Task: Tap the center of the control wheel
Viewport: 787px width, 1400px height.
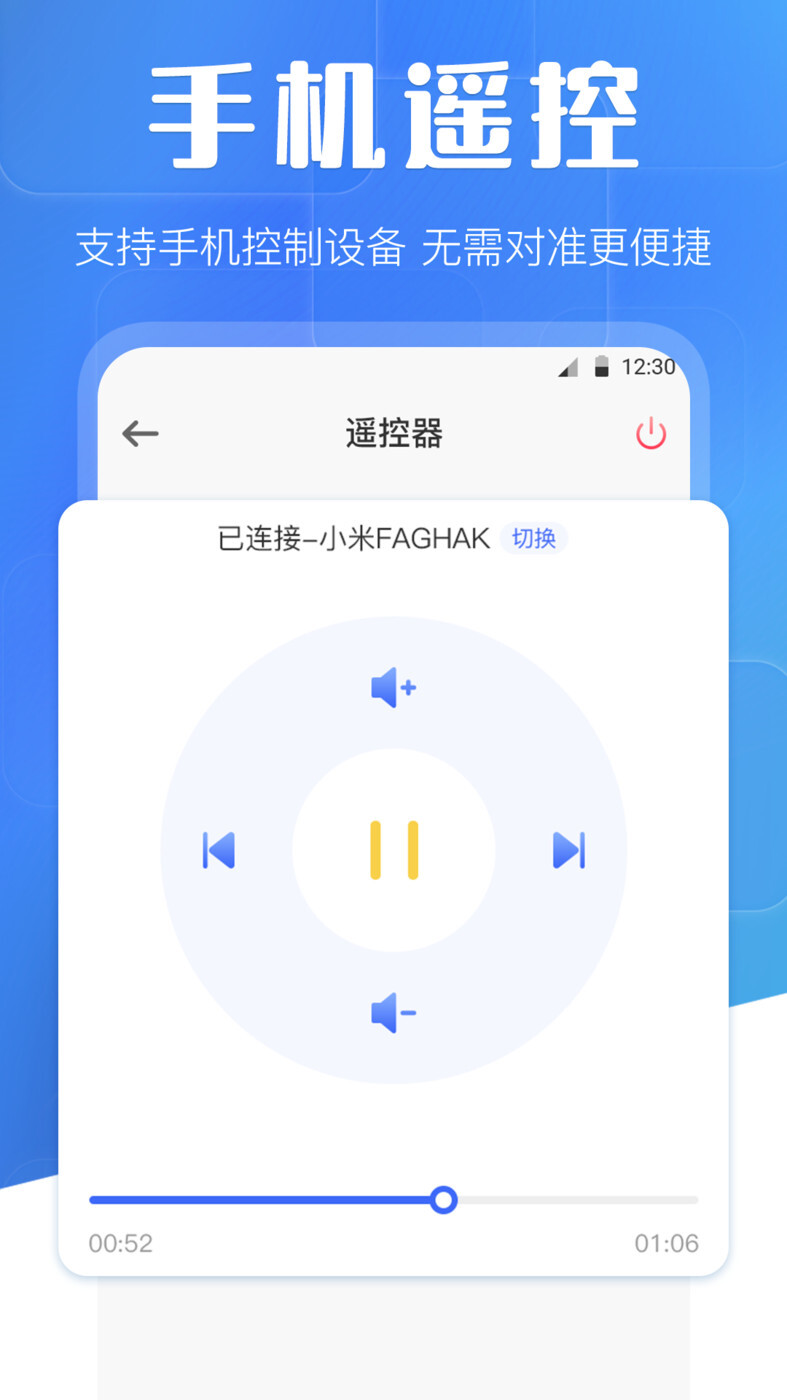Action: tap(393, 849)
